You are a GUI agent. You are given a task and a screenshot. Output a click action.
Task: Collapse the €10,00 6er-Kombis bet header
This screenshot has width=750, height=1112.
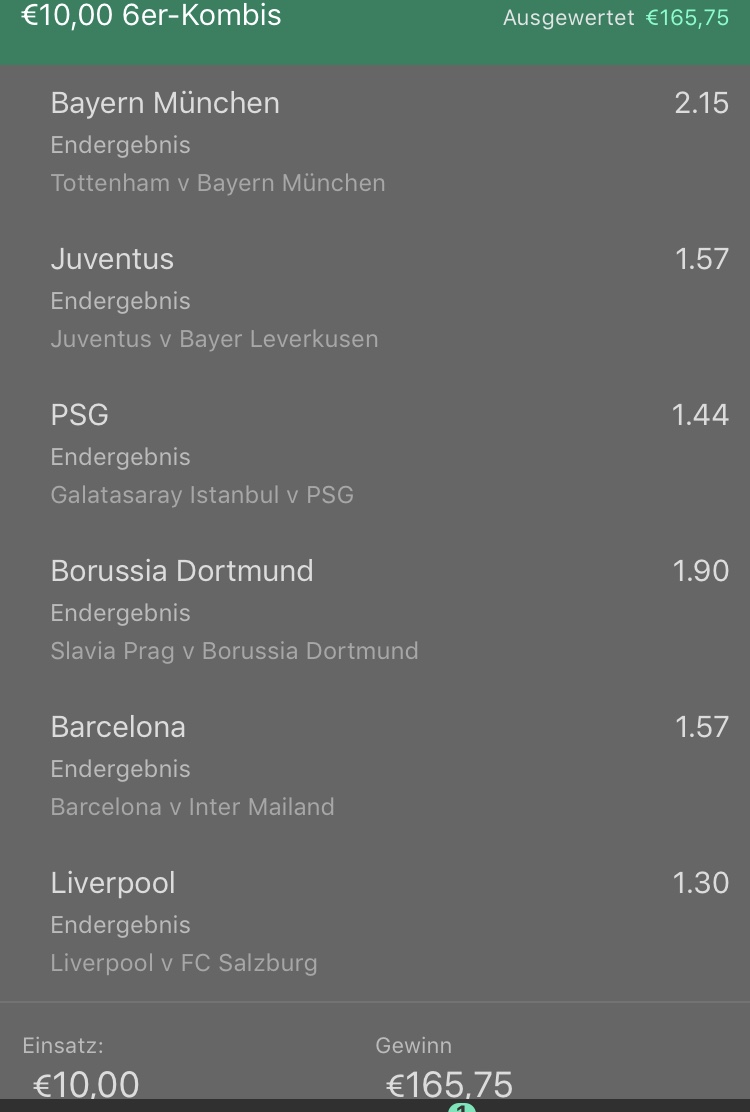(x=152, y=18)
